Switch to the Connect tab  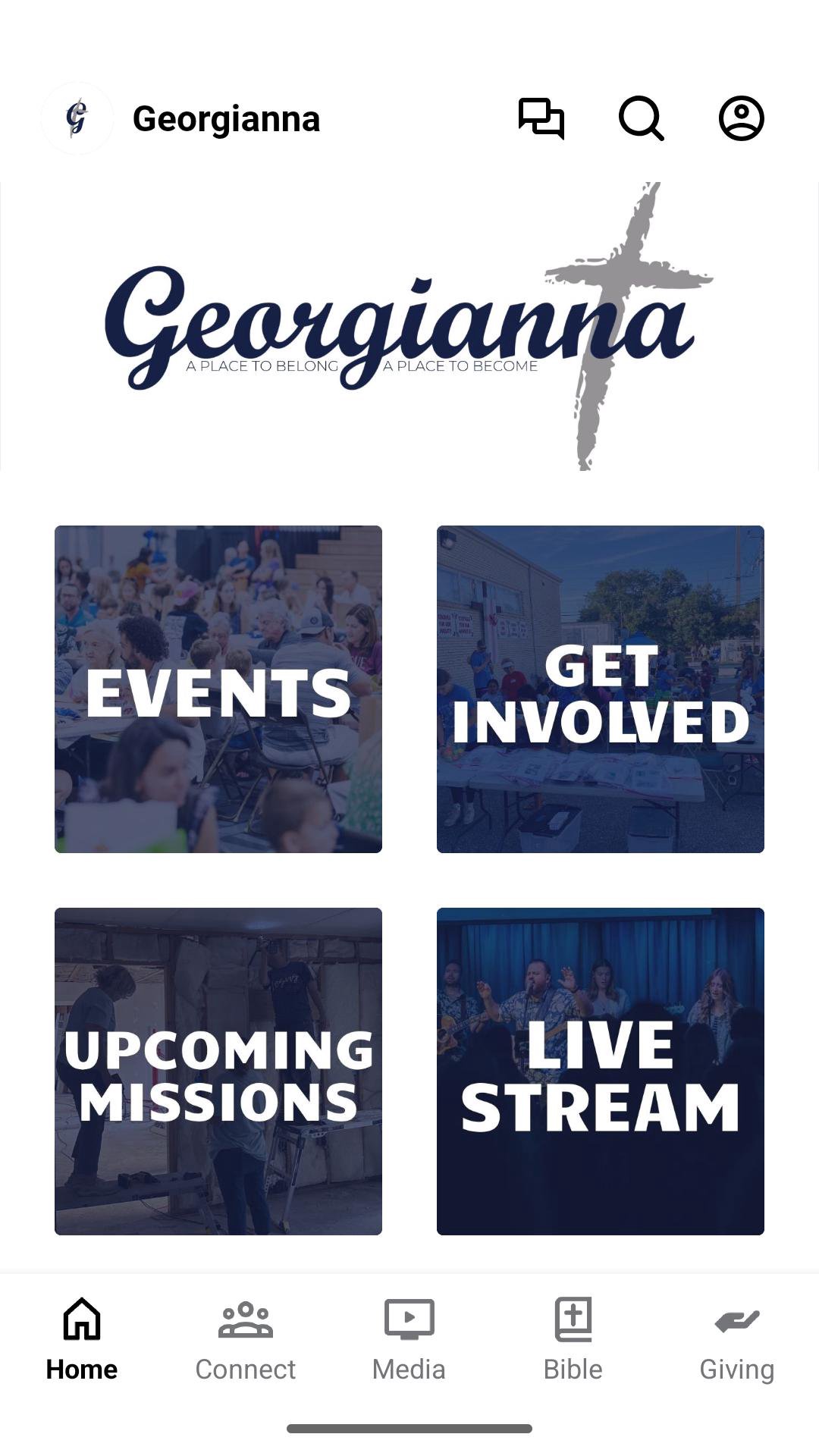[246, 1340]
